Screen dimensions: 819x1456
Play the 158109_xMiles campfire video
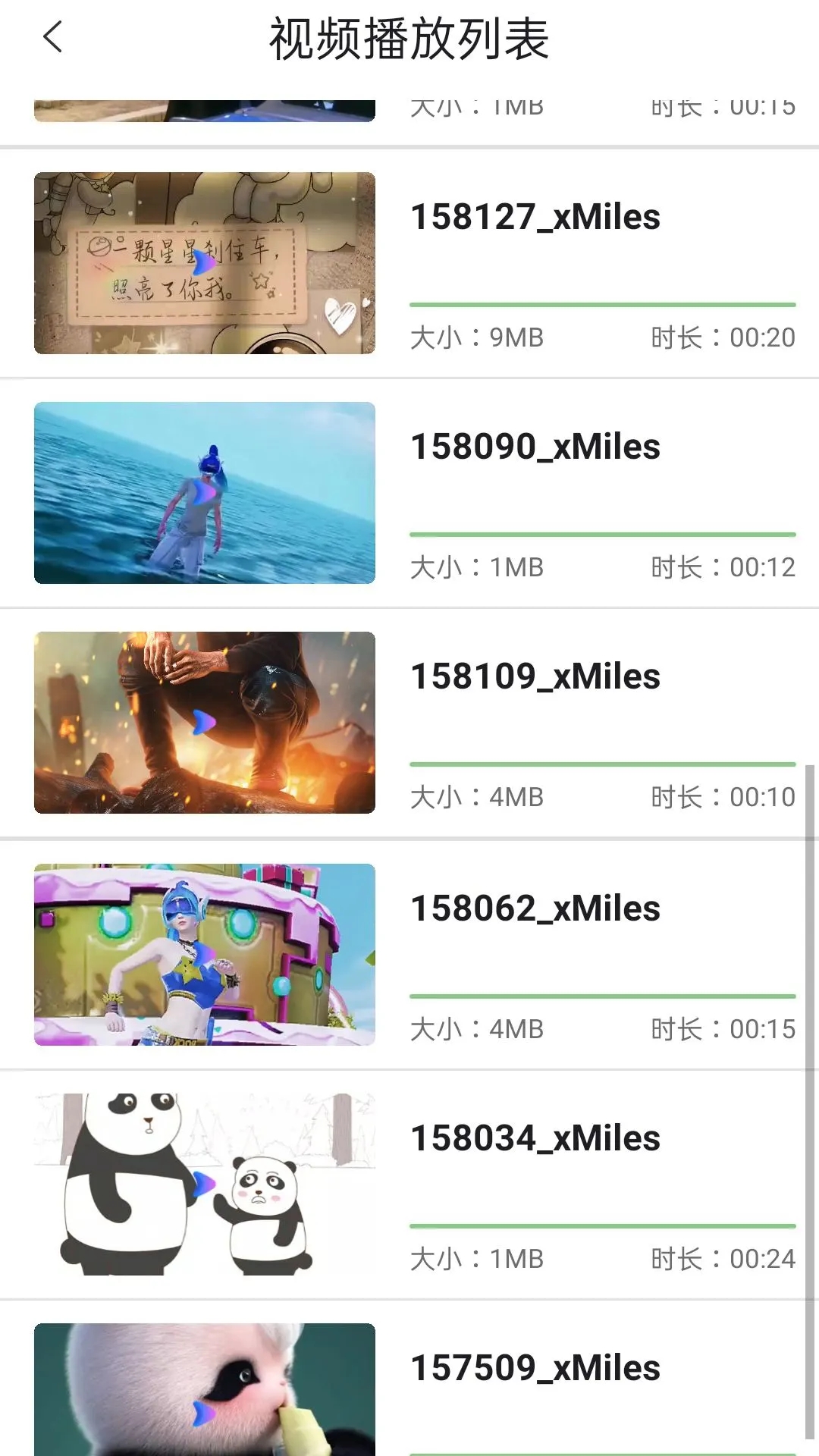pos(204,723)
